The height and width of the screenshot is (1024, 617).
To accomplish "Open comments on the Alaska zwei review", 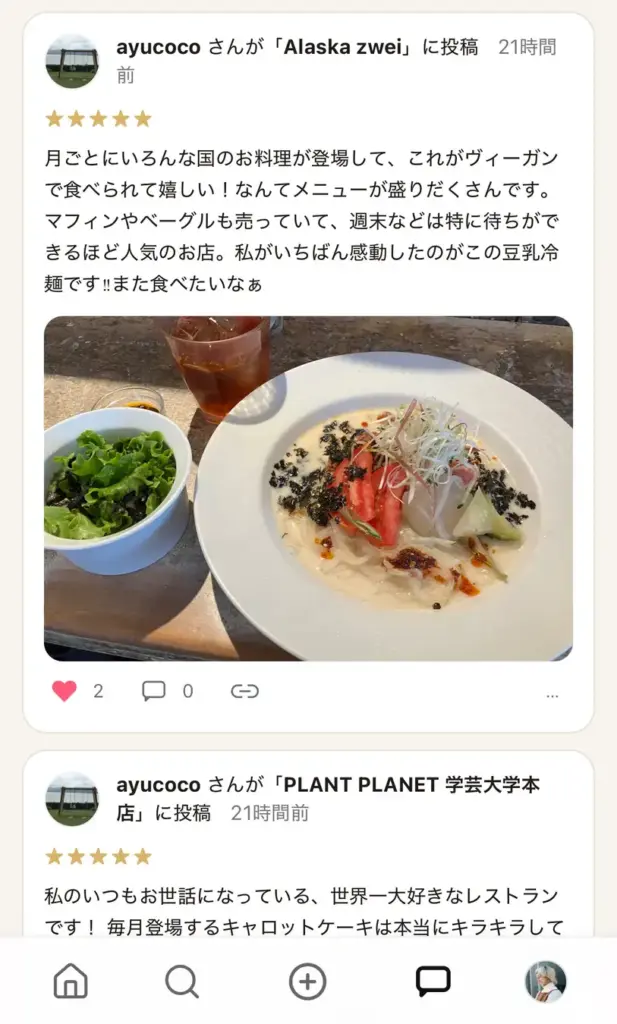I will point(154,691).
